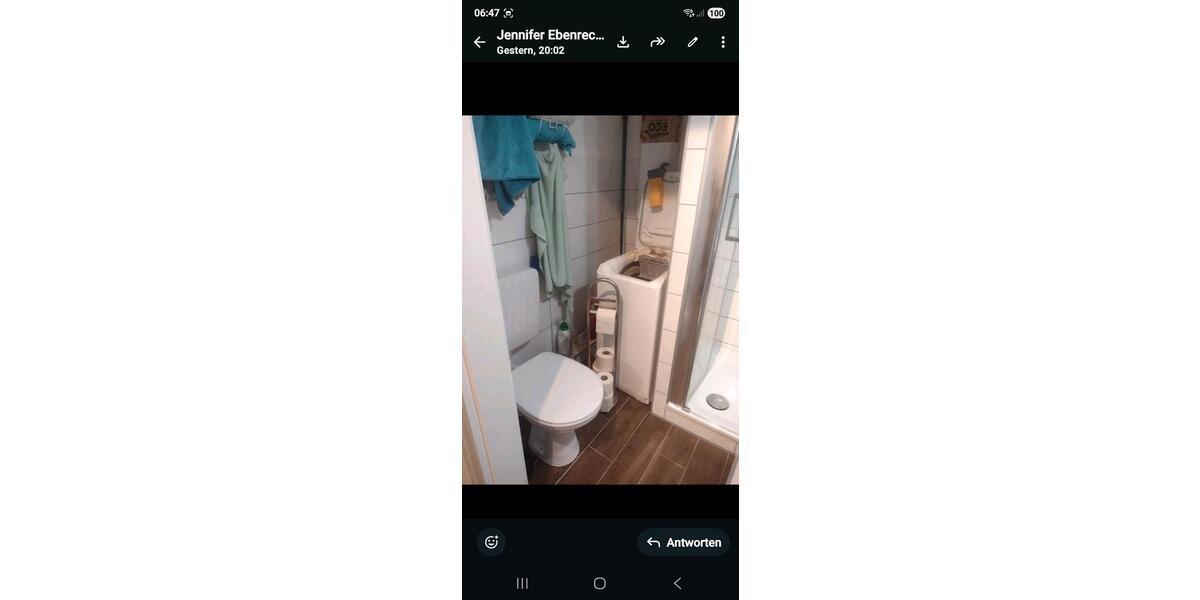Open recent apps from the navigation bar
This screenshot has width=1200, height=600.
pyautogui.click(x=522, y=583)
